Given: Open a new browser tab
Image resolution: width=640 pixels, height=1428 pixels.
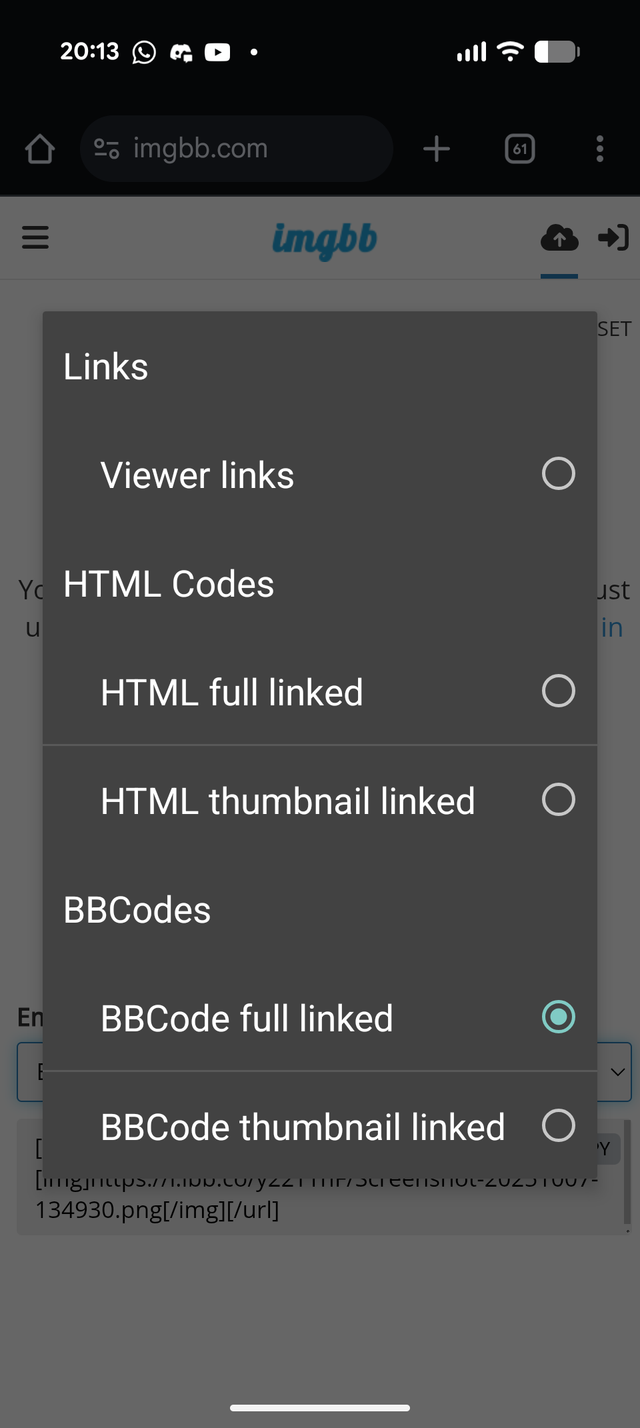Looking at the screenshot, I should 436,150.
